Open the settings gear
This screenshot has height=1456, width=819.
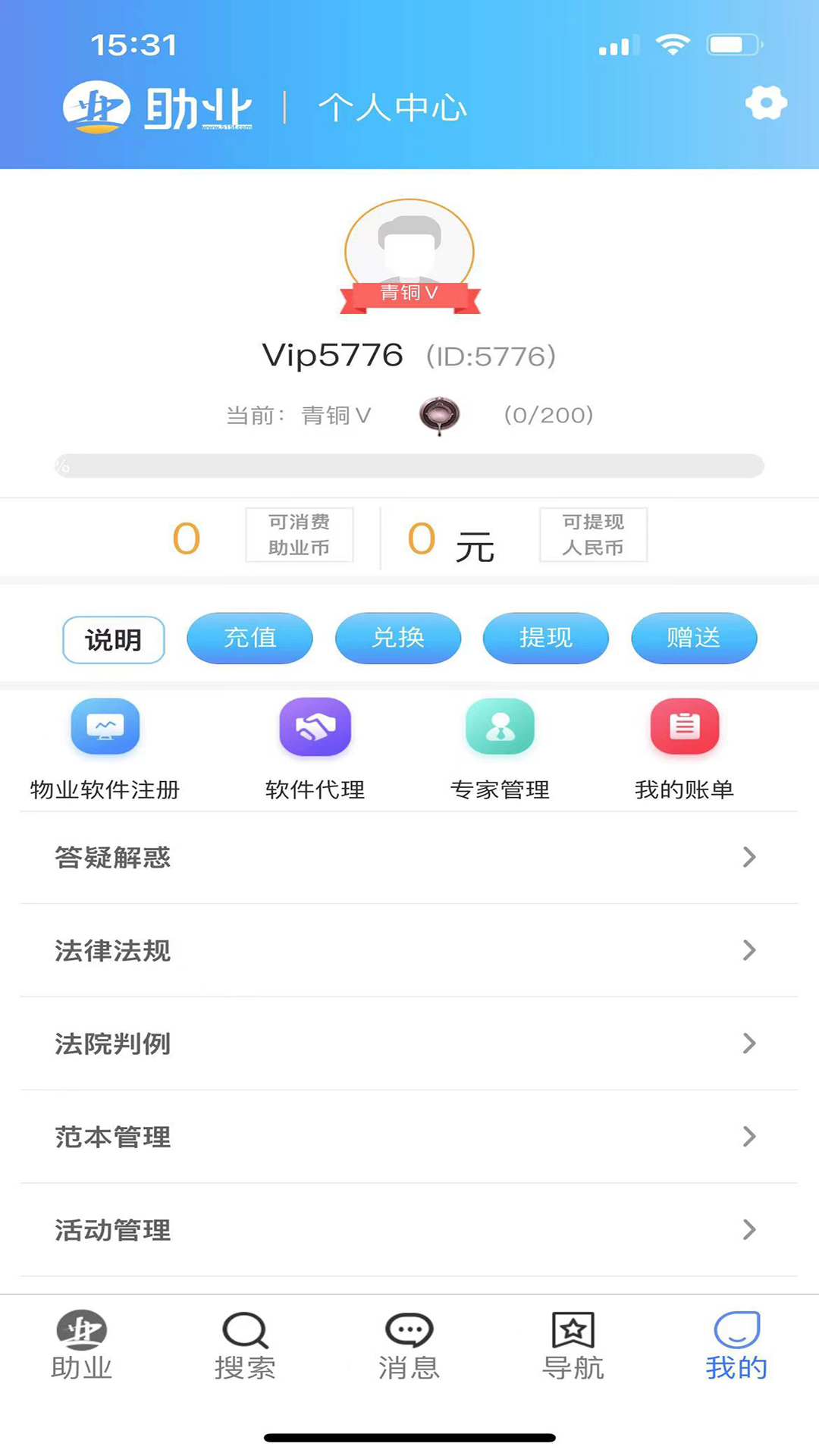[766, 103]
